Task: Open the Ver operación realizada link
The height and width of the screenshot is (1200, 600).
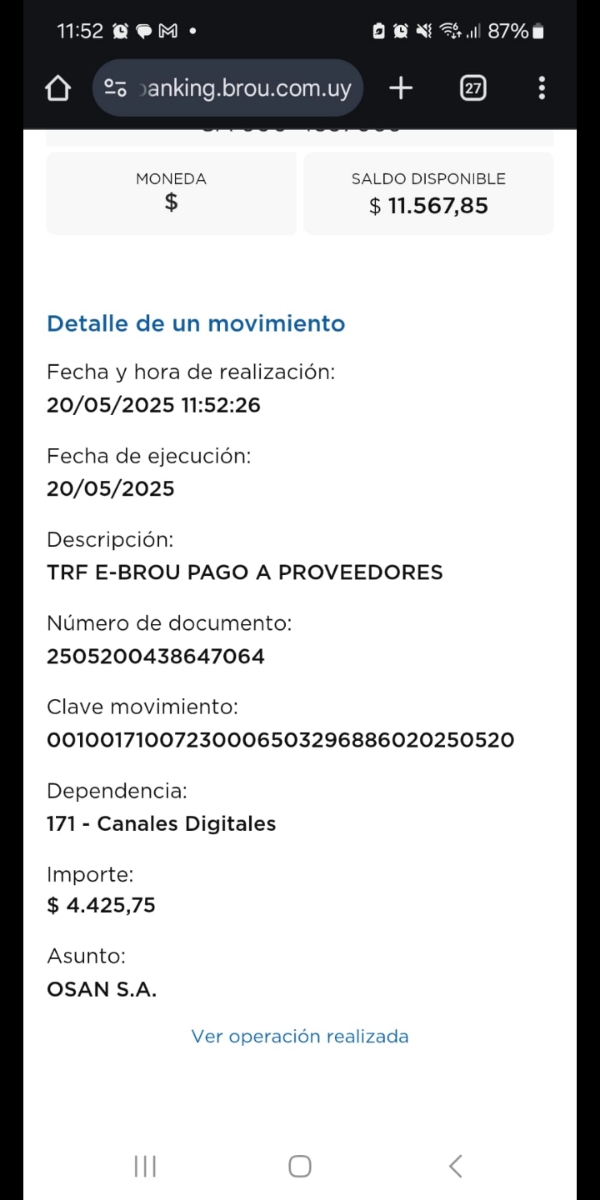Action: pos(300,1036)
